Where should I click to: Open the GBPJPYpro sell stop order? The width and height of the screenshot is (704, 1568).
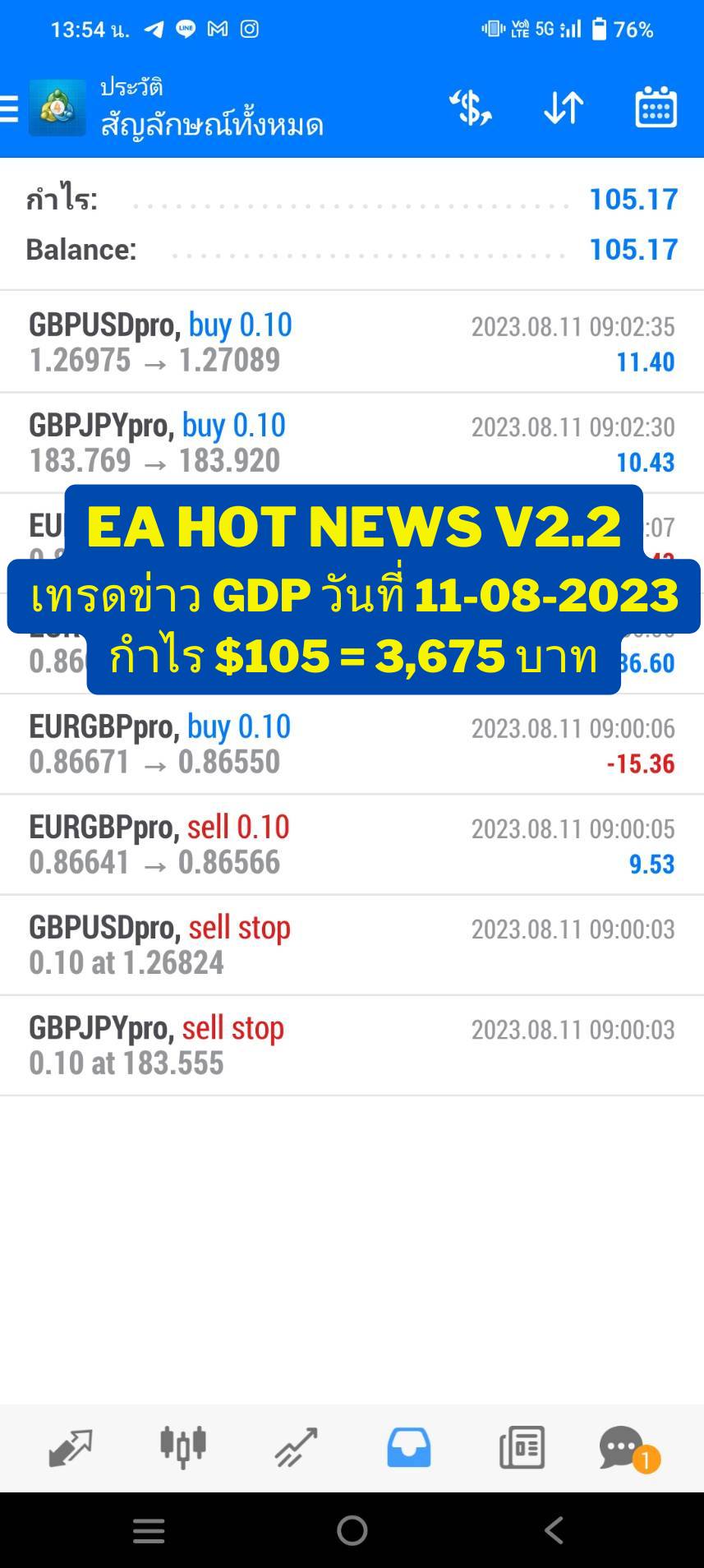tap(352, 1045)
